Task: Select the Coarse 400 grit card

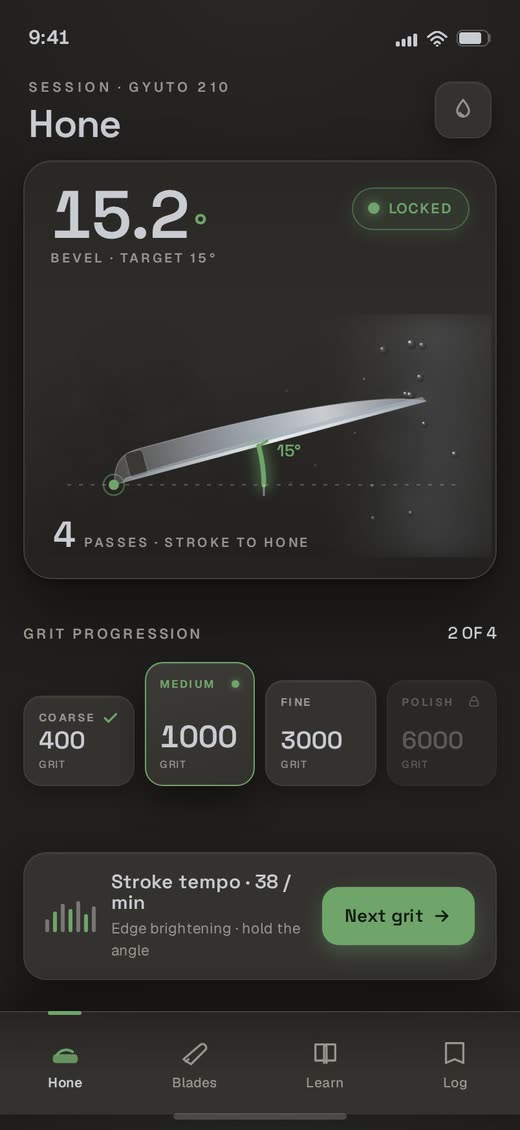Action: 79,740
